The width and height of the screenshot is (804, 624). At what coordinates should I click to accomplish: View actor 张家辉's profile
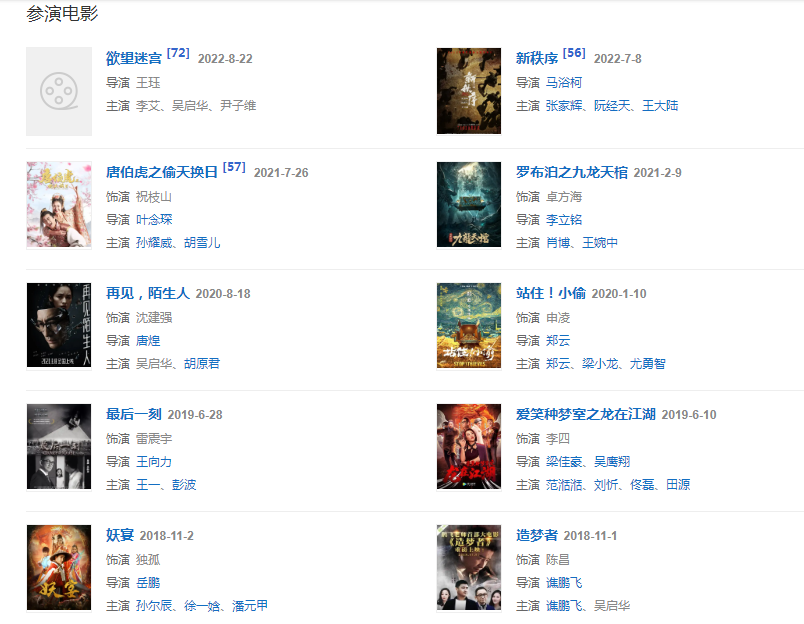click(x=564, y=105)
